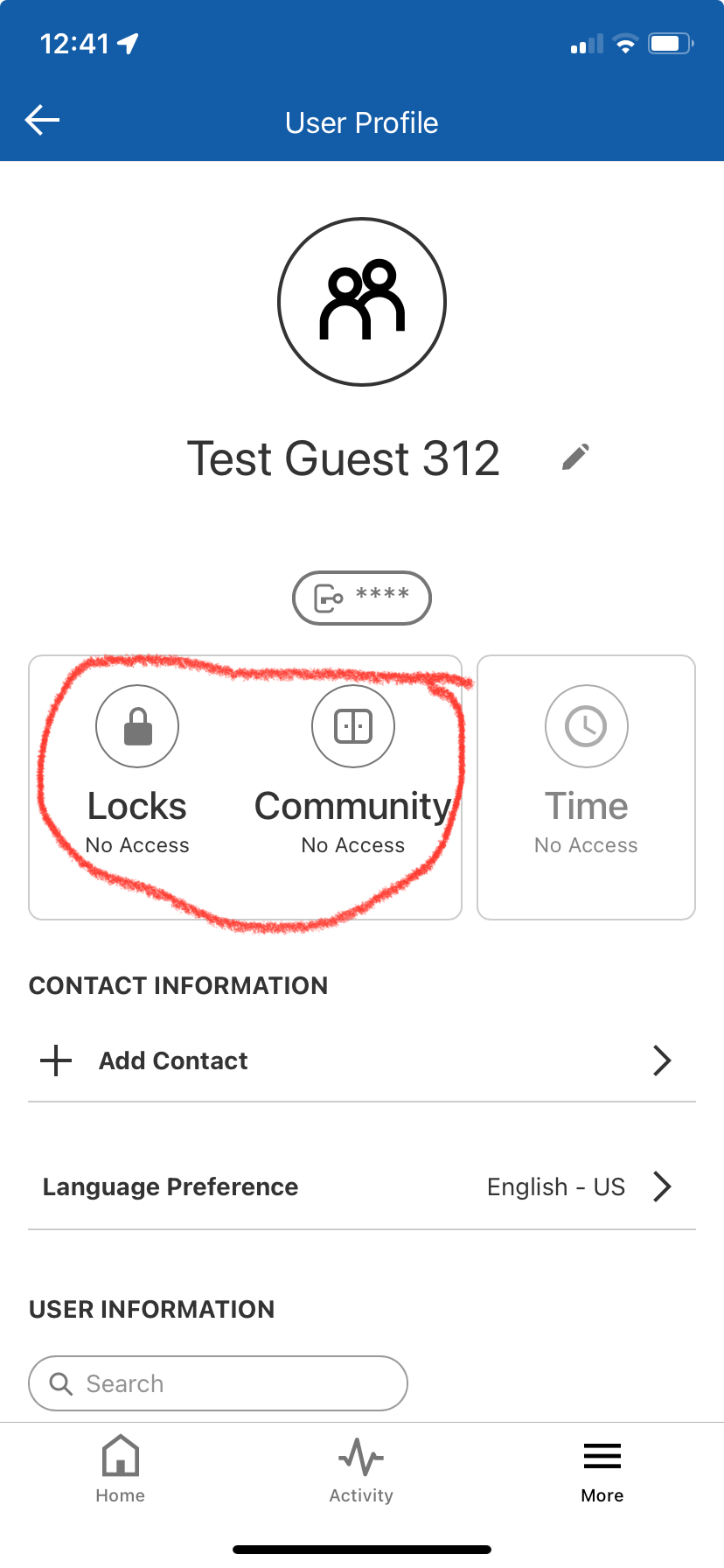This screenshot has width=724, height=1568.
Task: Tap the user information Search field
Action: 219,1383
